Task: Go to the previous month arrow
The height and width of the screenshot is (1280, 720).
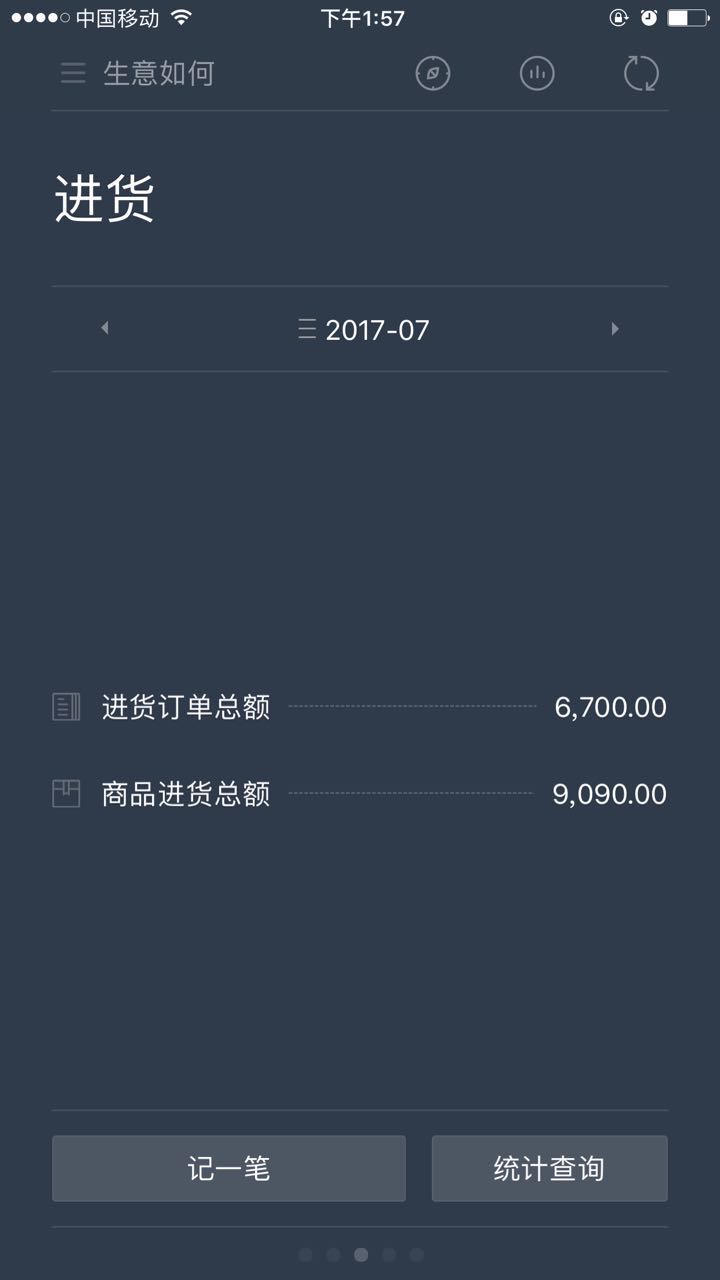Action: click(x=104, y=328)
